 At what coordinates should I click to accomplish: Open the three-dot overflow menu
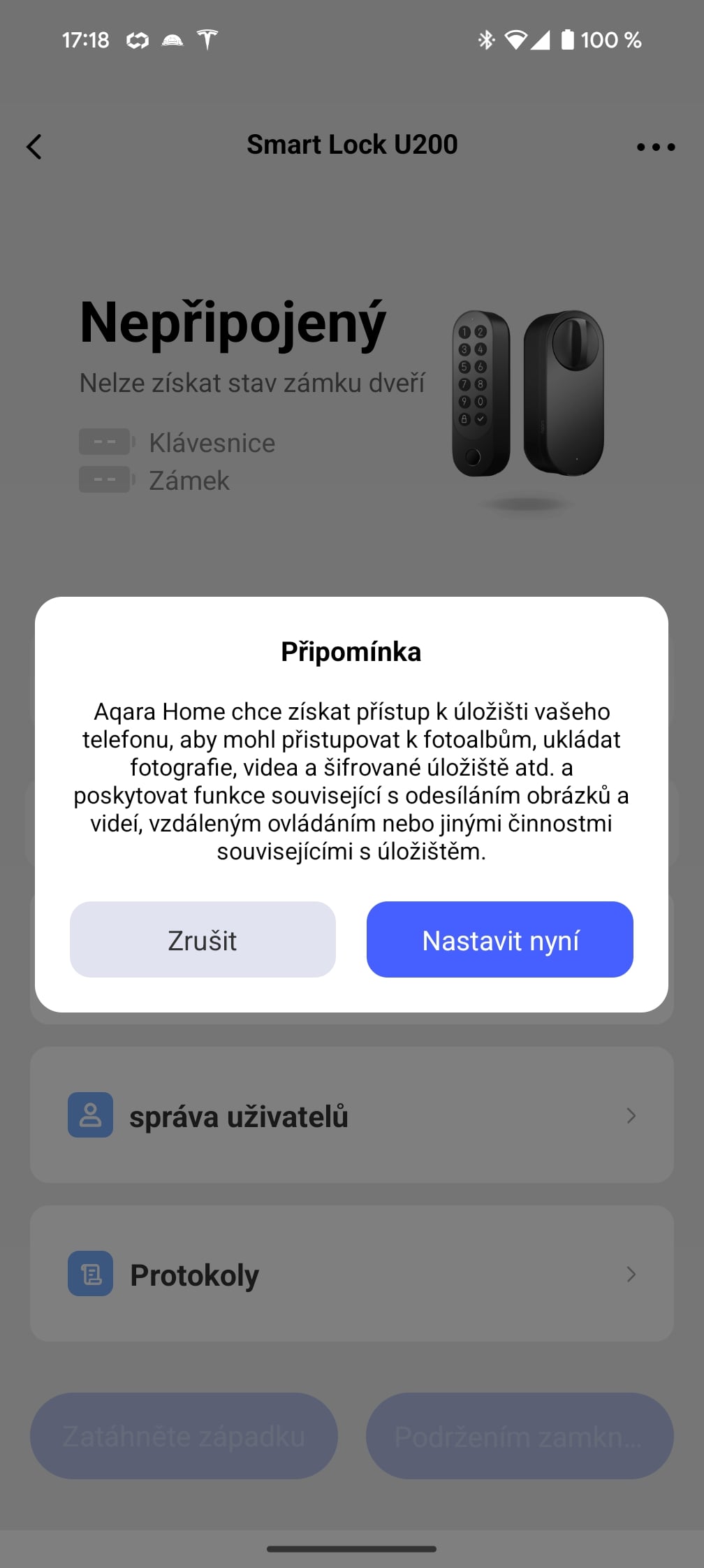tap(656, 147)
